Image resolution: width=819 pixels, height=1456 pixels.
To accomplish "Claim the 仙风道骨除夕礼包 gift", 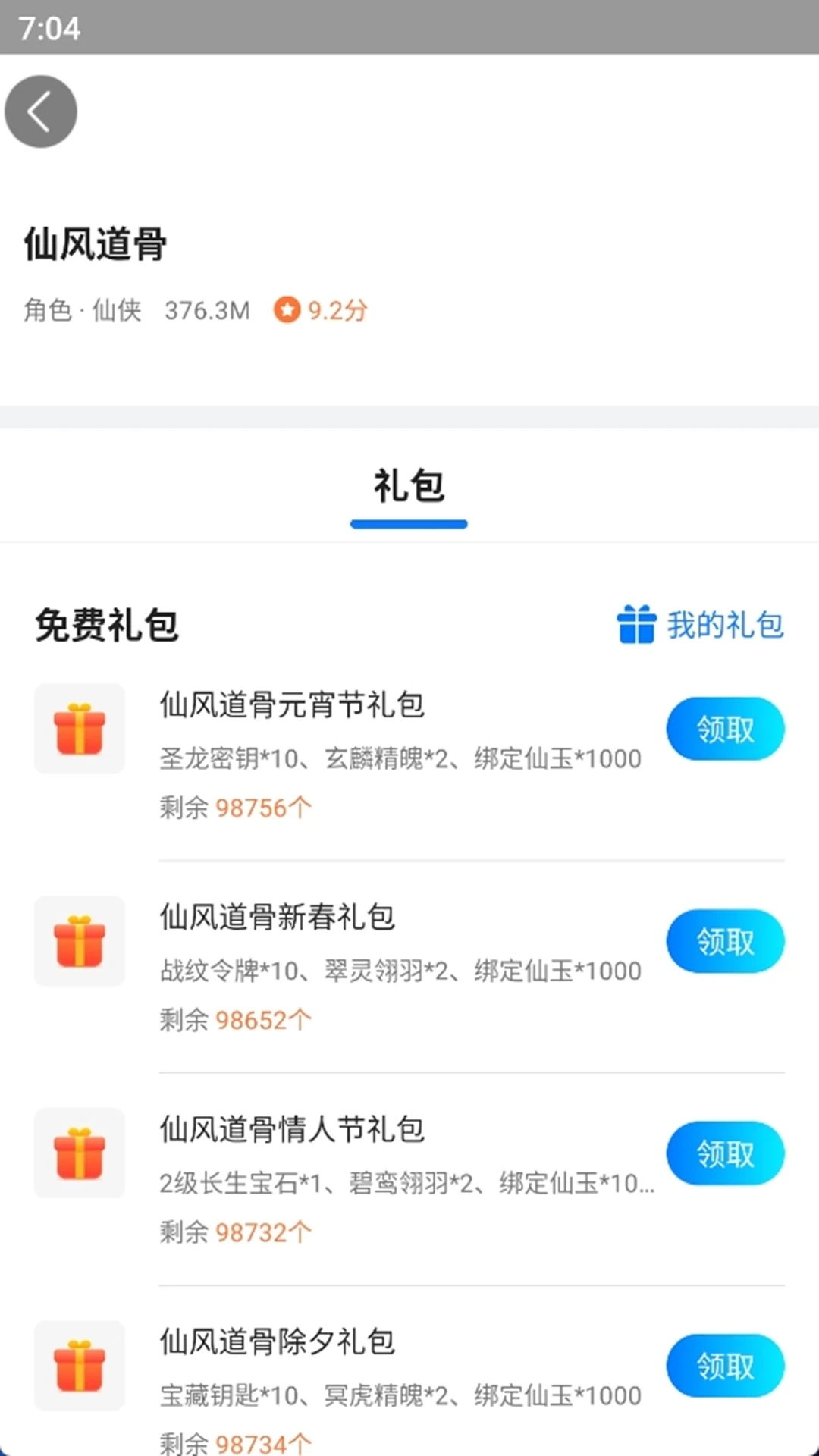I will pyautogui.click(x=725, y=1366).
